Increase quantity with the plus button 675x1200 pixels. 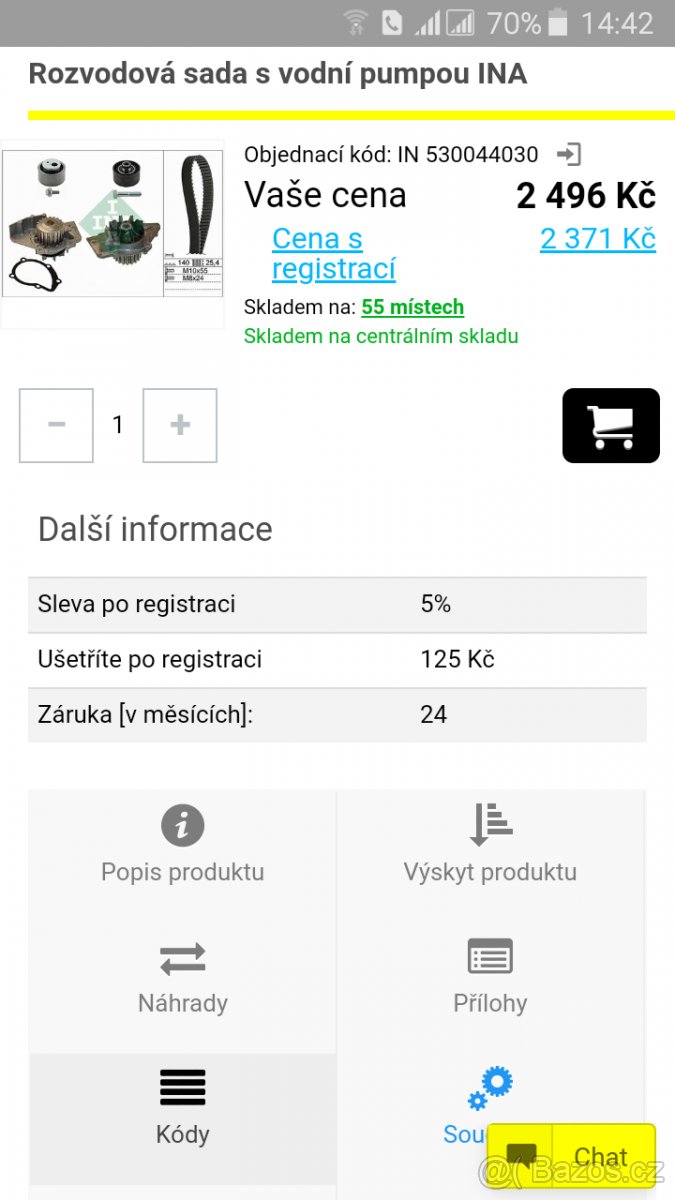pos(180,426)
